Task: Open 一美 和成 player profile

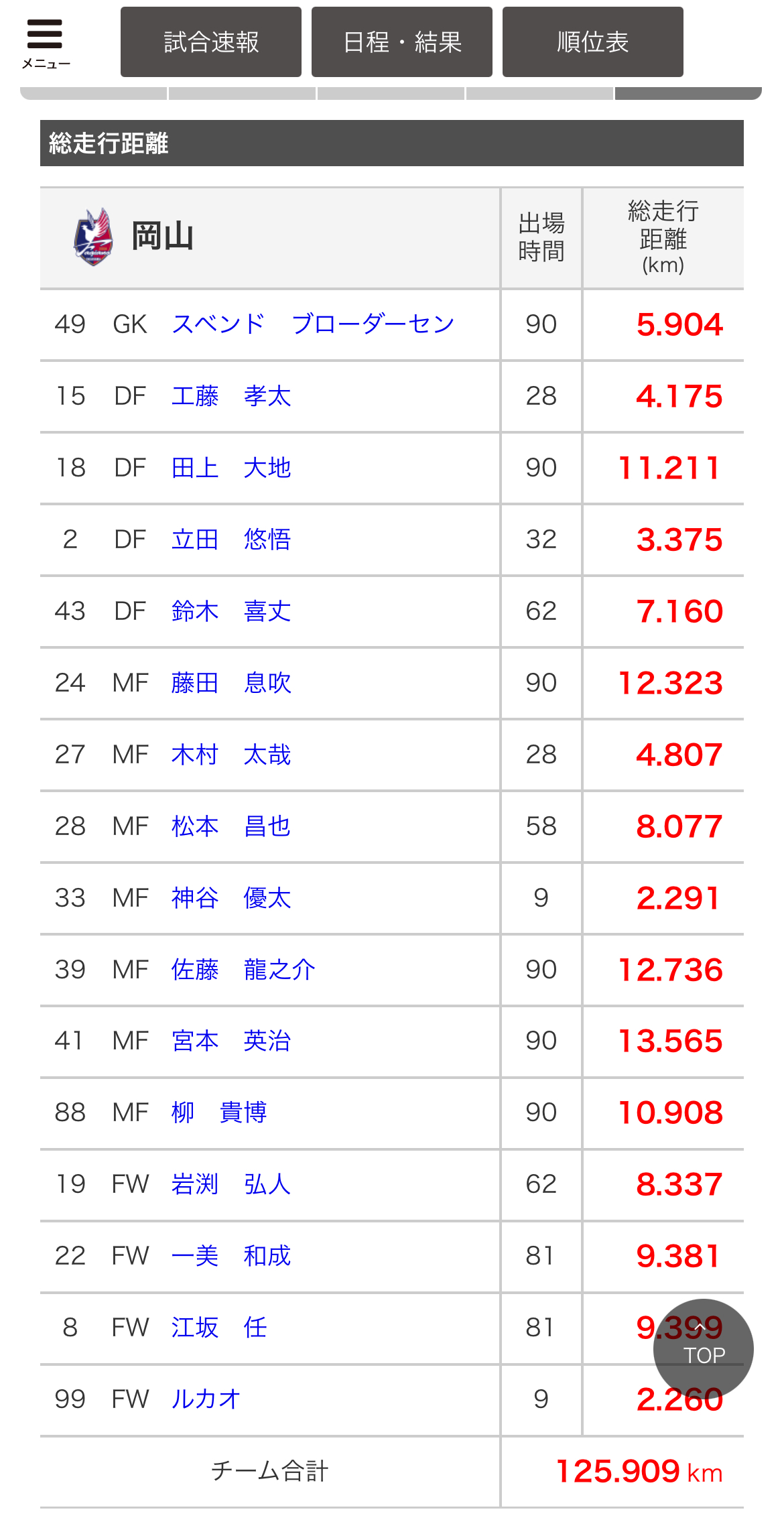Action: click(231, 1256)
